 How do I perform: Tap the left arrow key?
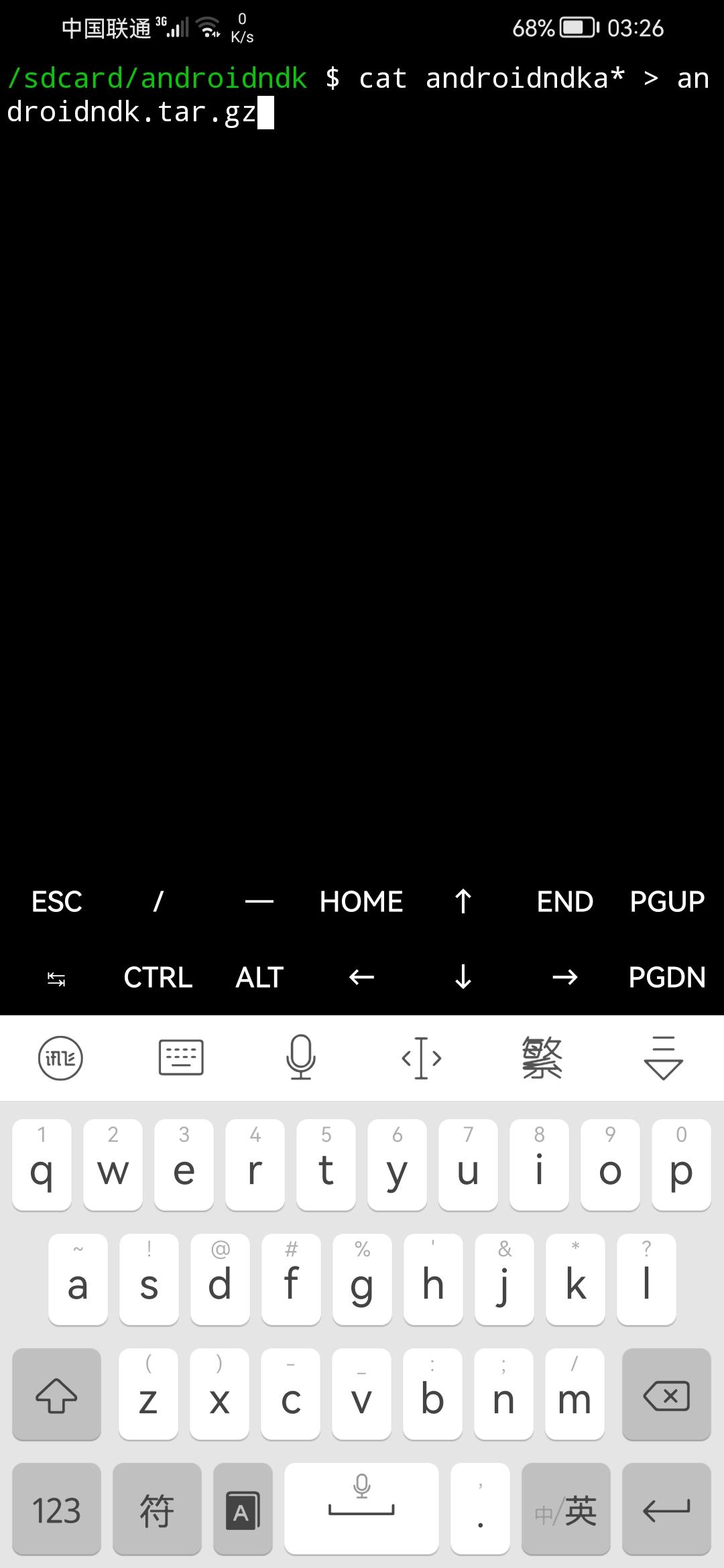coord(361,978)
